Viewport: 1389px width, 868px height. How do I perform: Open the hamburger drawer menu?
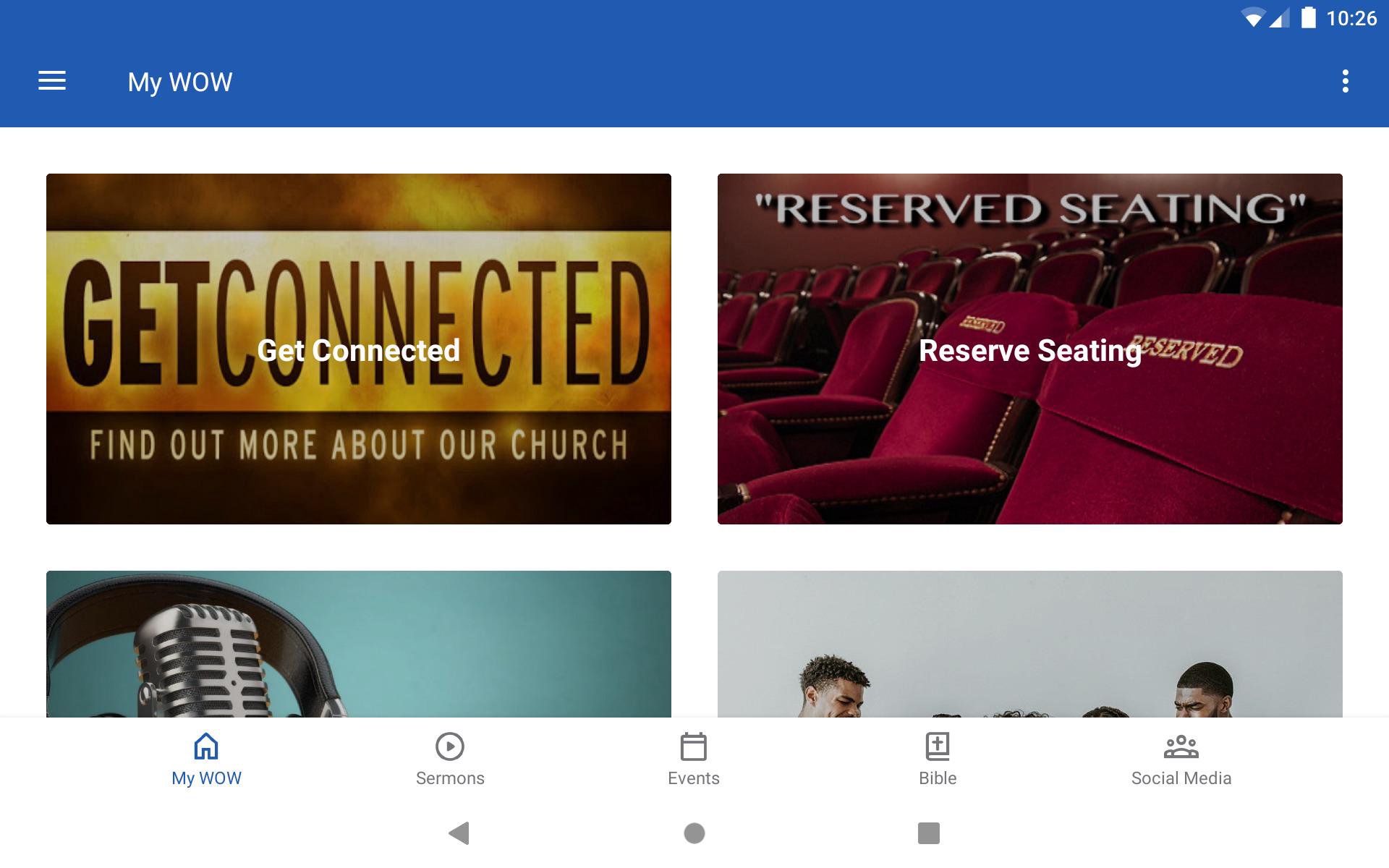tap(52, 81)
